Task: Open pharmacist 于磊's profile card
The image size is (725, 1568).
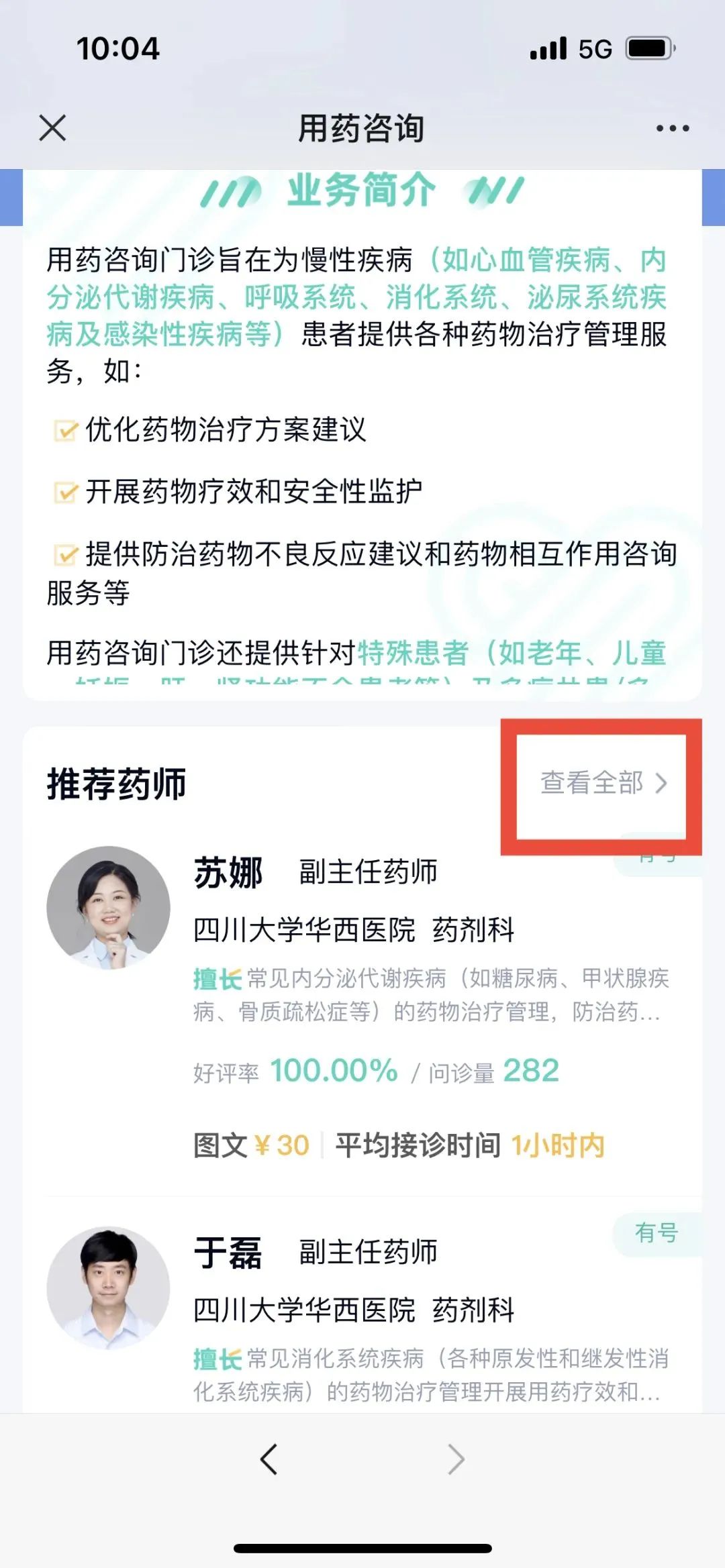Action: point(362,1315)
